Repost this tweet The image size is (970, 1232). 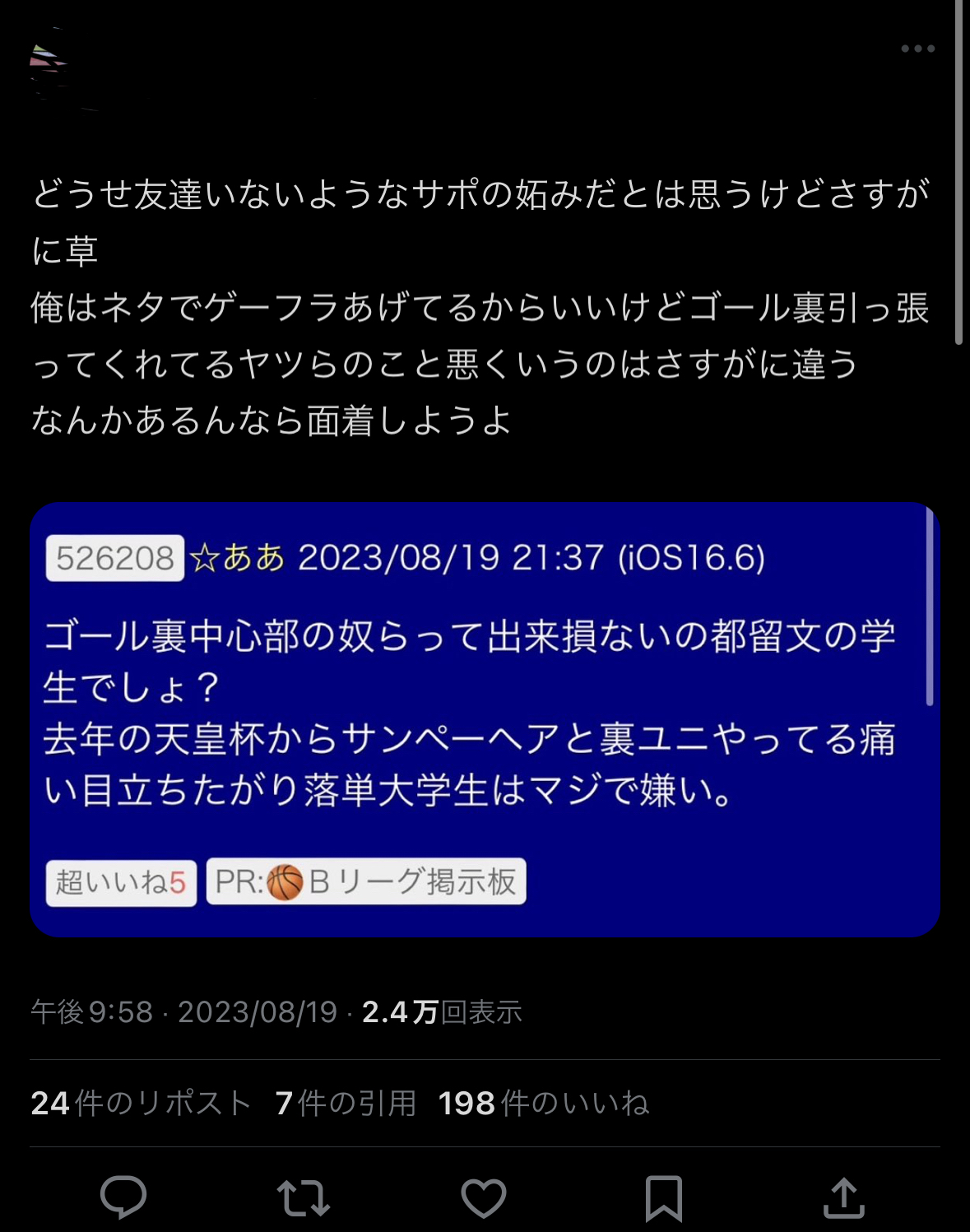(304, 1197)
